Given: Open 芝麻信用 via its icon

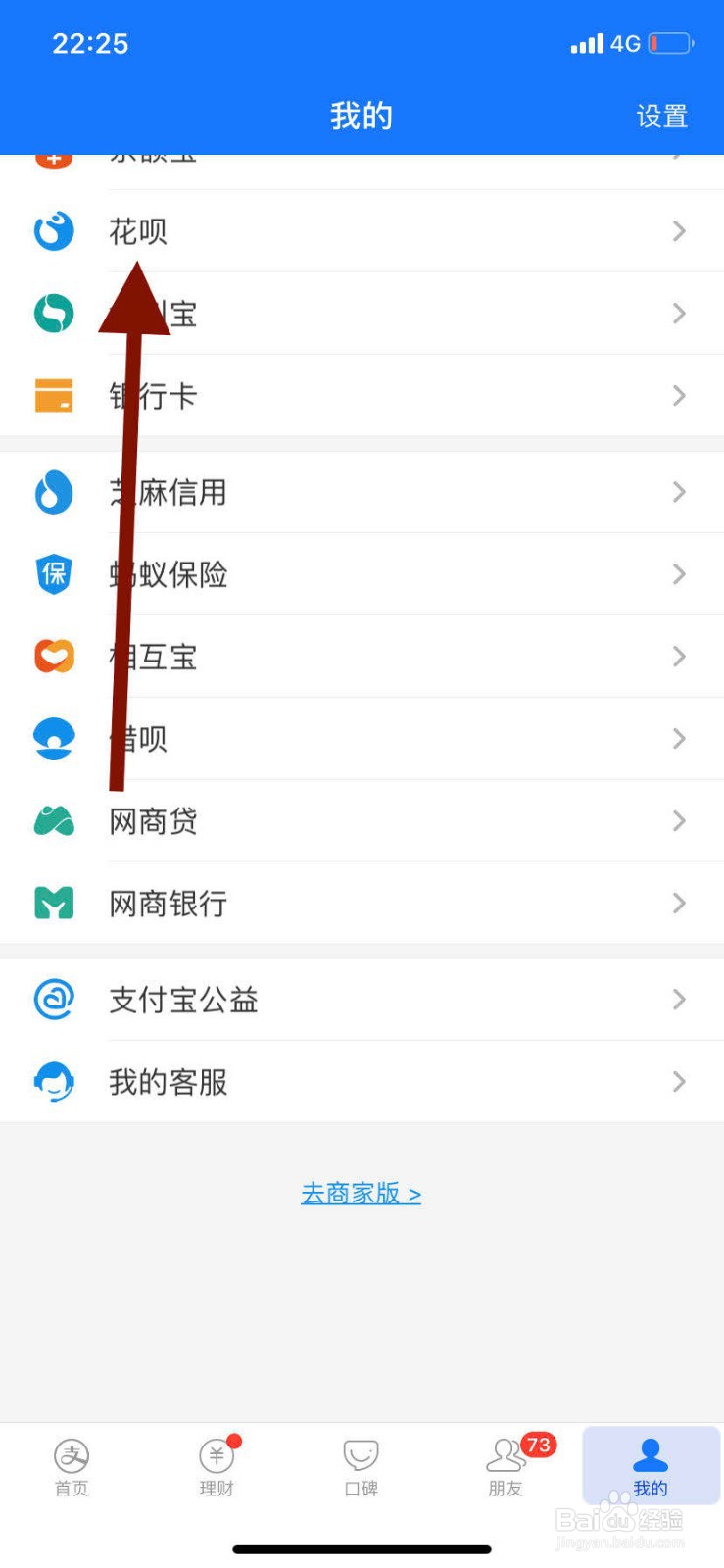Looking at the screenshot, I should [54, 493].
